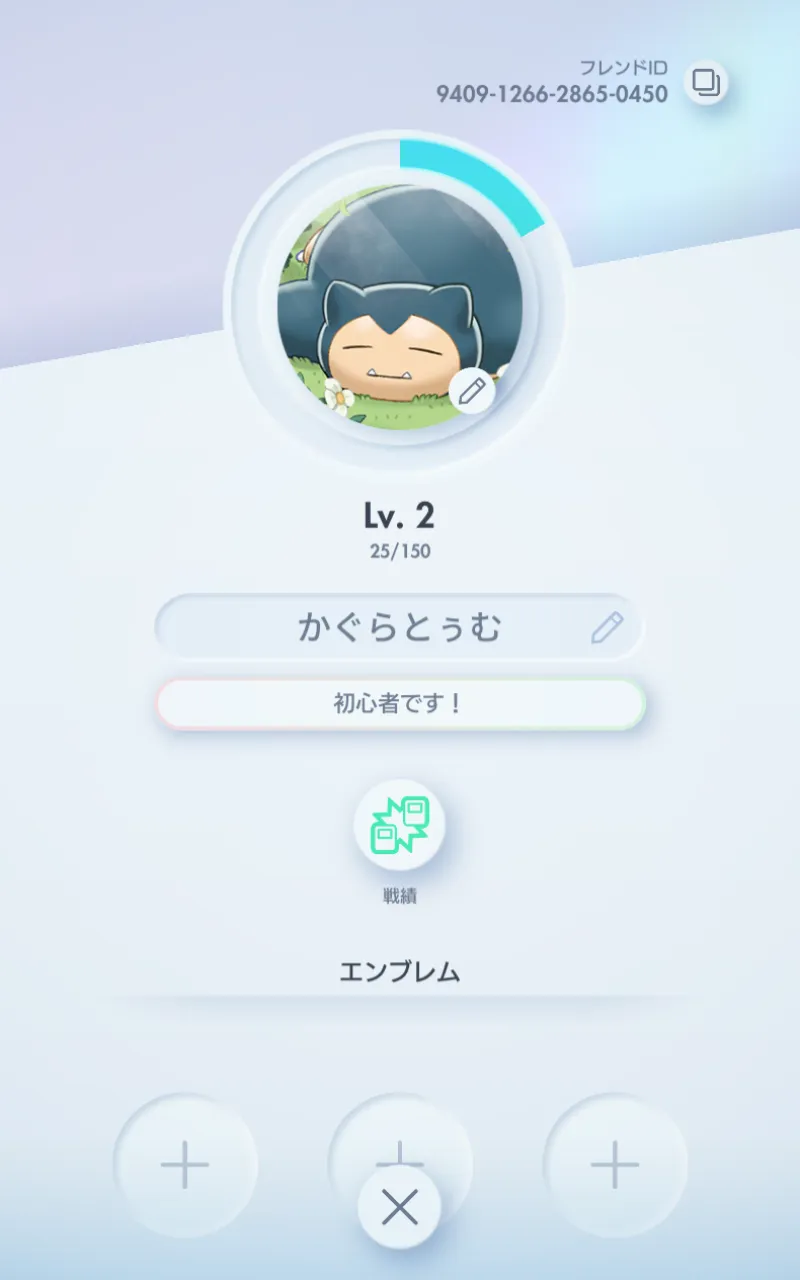
Task: Add an emblem in the right slot
Action: [x=615, y=1165]
